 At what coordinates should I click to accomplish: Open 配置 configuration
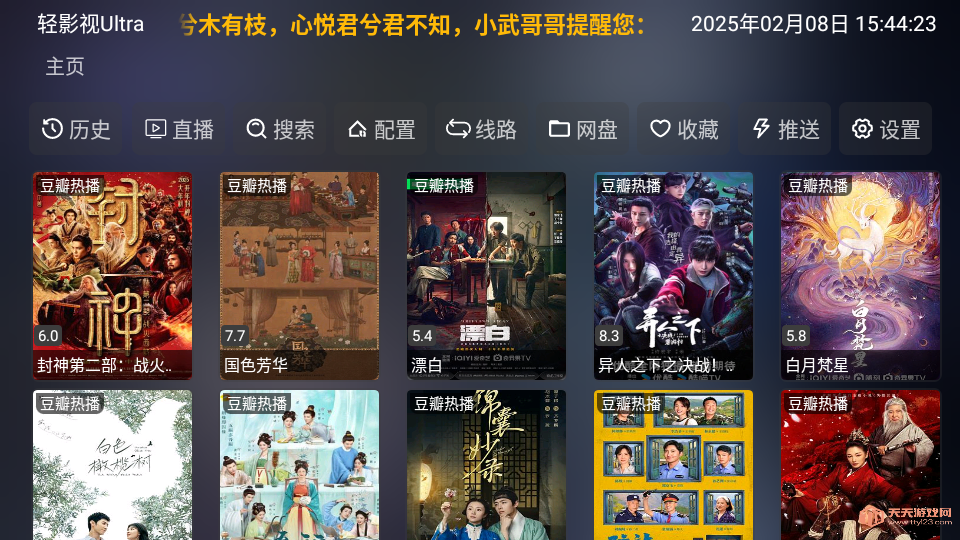381,129
